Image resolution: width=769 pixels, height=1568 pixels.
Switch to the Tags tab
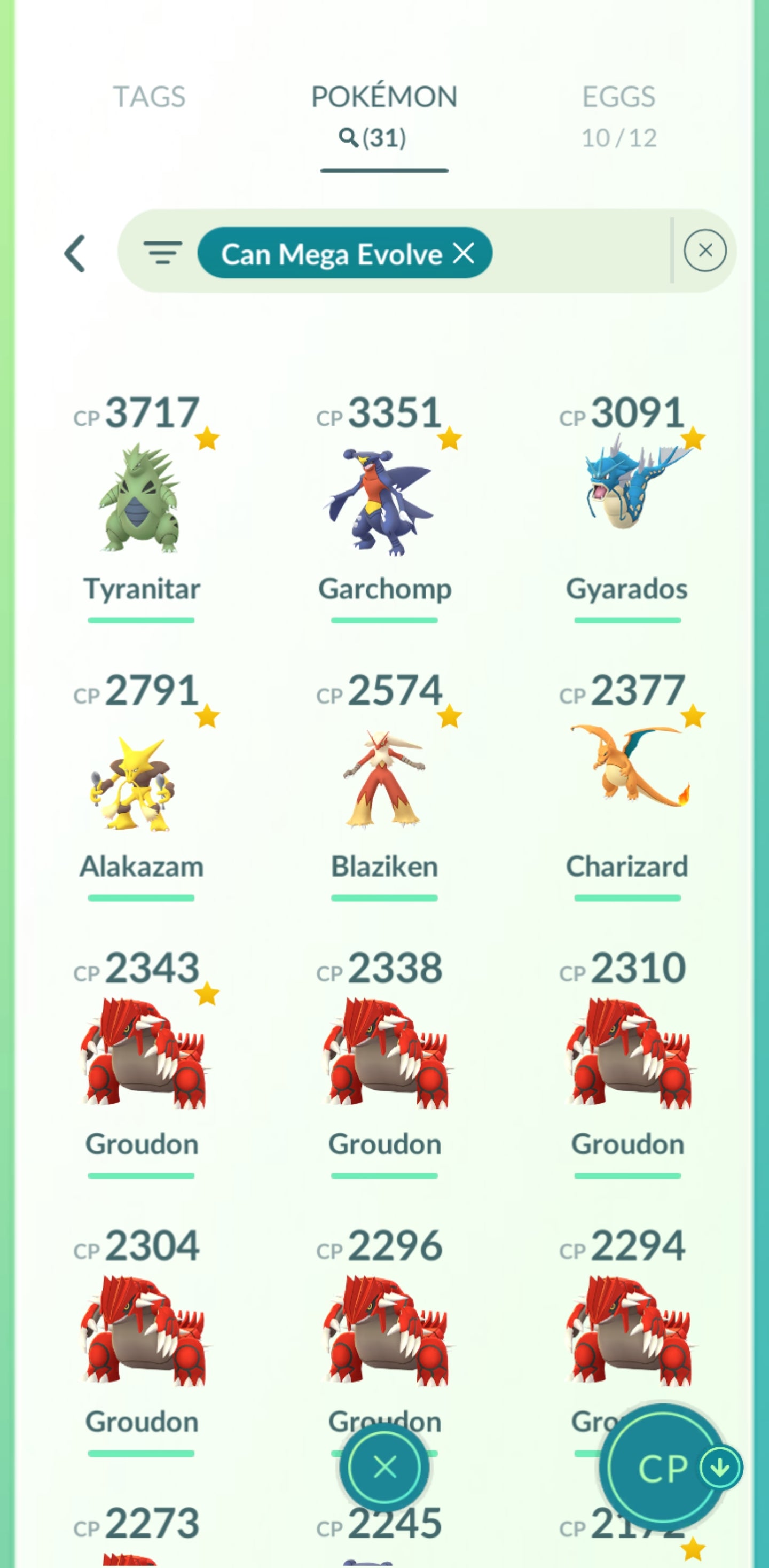(149, 97)
